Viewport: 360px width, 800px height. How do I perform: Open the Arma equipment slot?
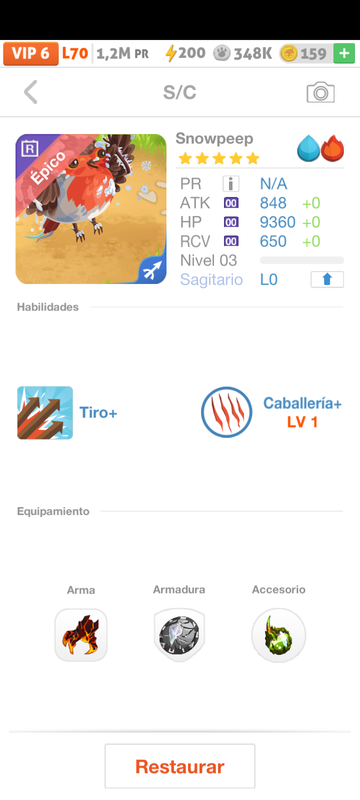[81, 635]
